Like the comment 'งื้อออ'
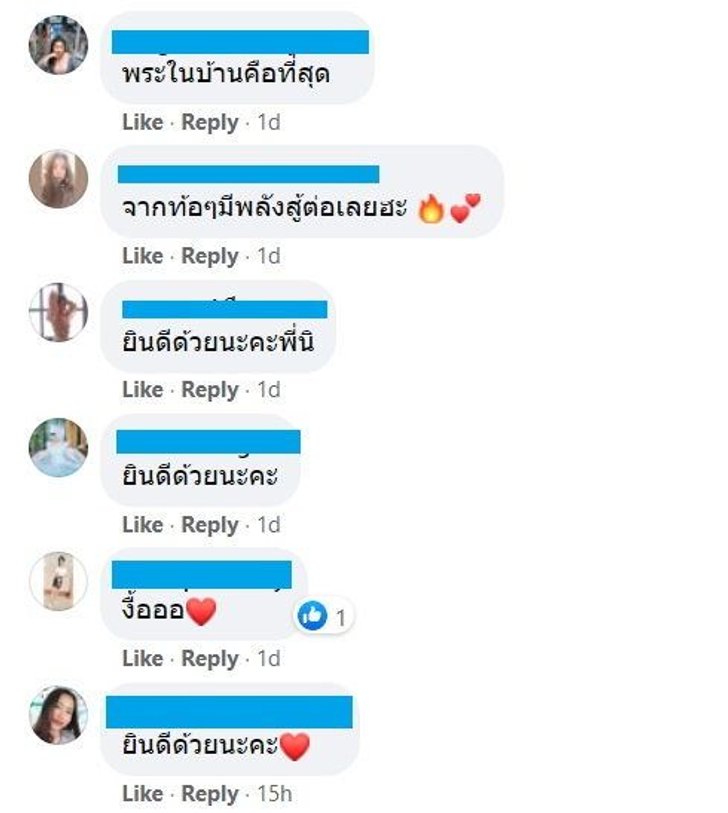 [x=142, y=659]
